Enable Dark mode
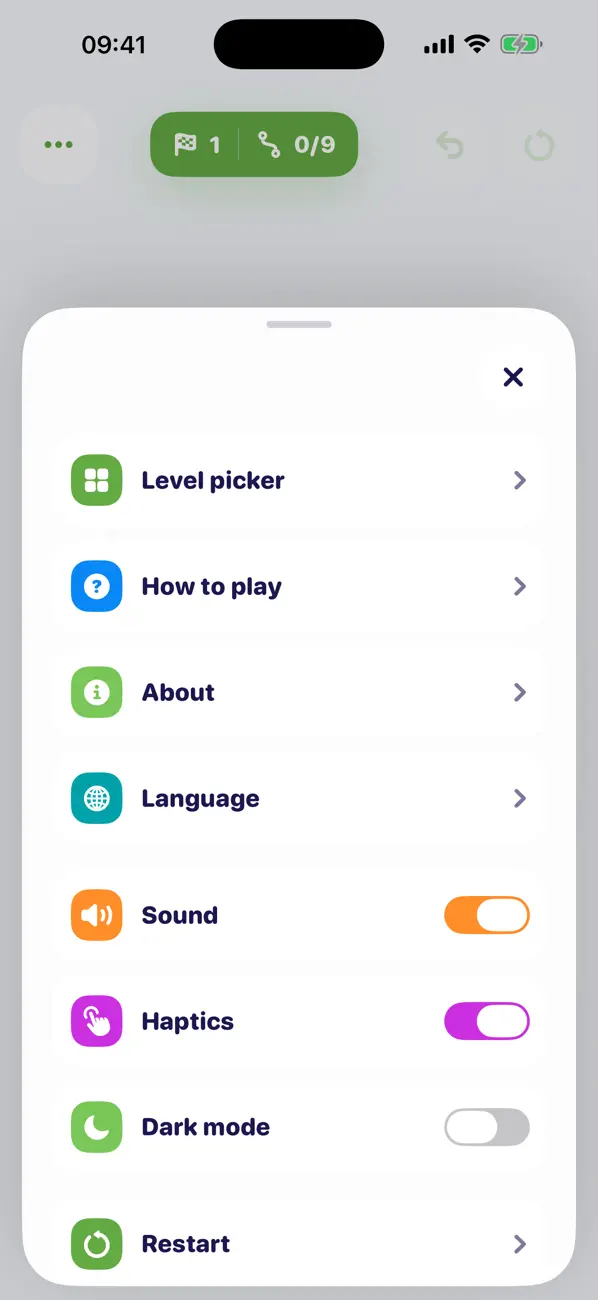The width and height of the screenshot is (598, 1300). click(487, 1127)
